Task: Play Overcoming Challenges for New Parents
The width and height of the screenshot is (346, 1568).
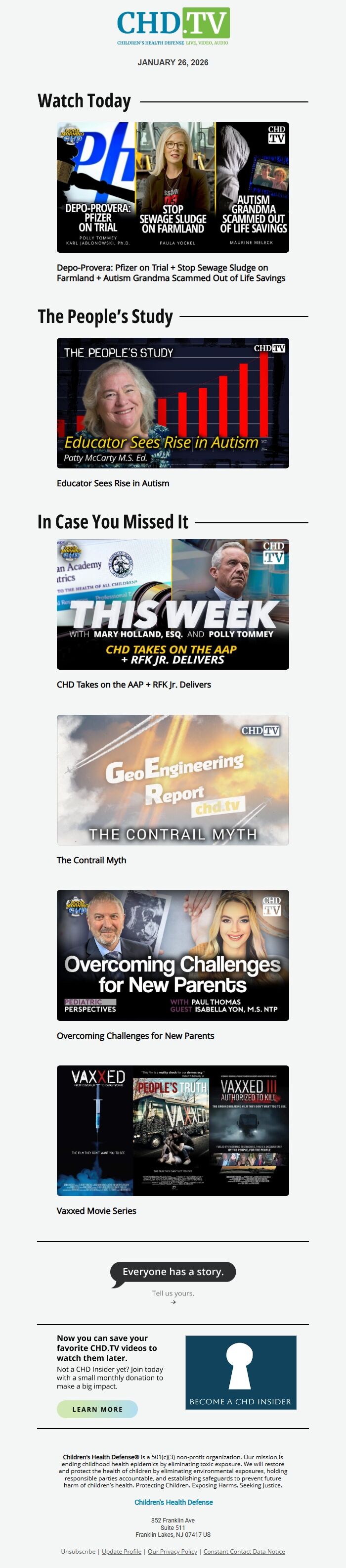Action: click(173, 955)
